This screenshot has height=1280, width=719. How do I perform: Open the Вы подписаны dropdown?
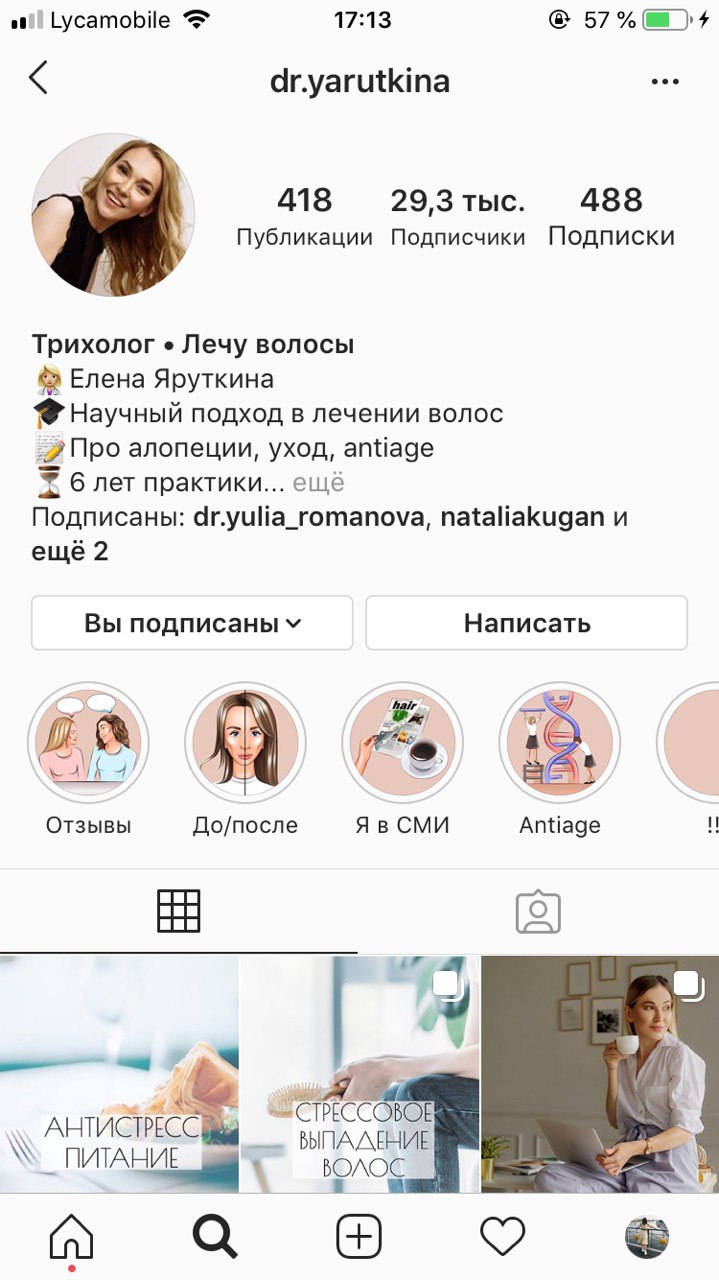[x=192, y=623]
